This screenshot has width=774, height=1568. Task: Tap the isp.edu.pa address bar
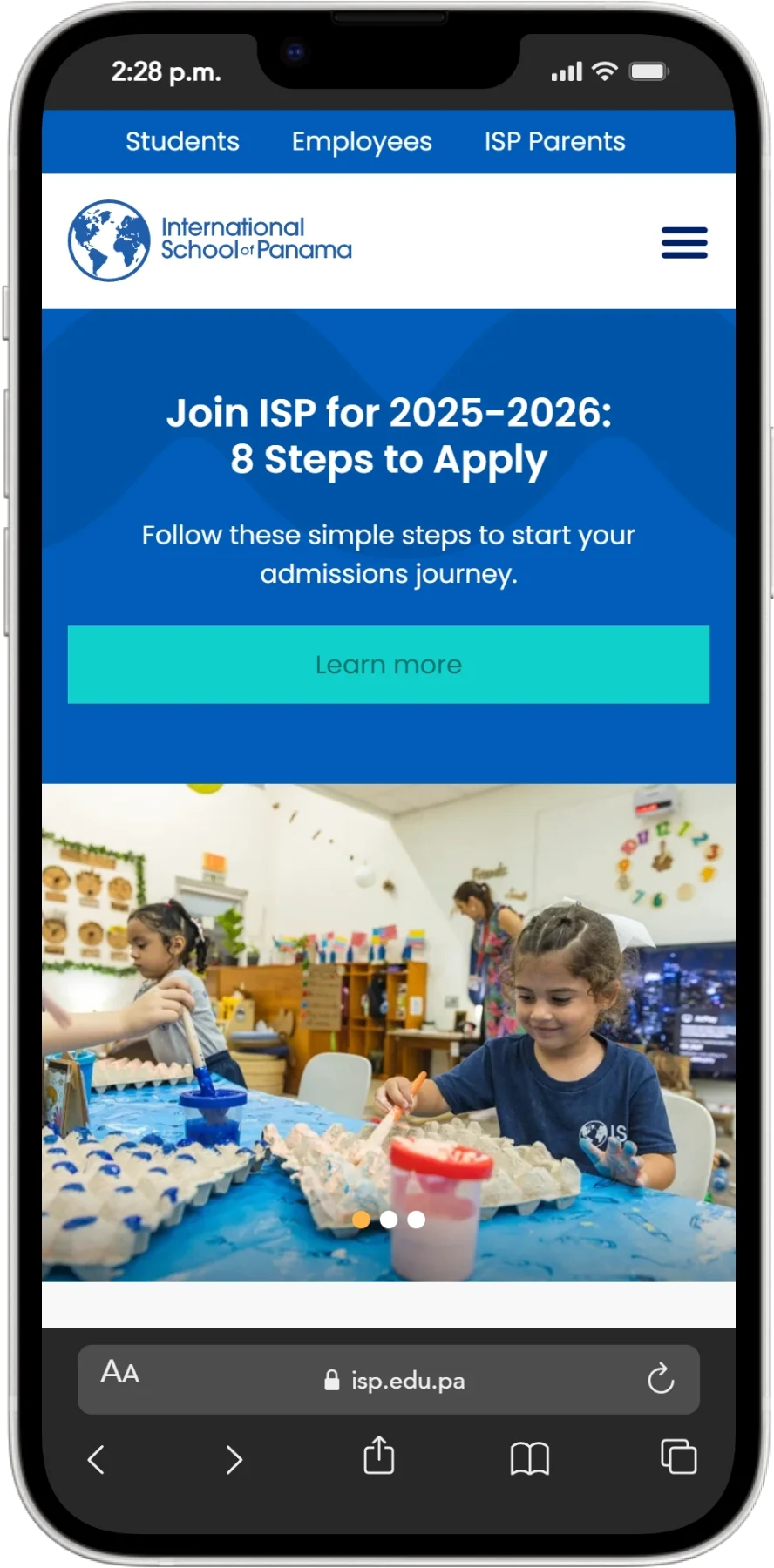[394, 1381]
